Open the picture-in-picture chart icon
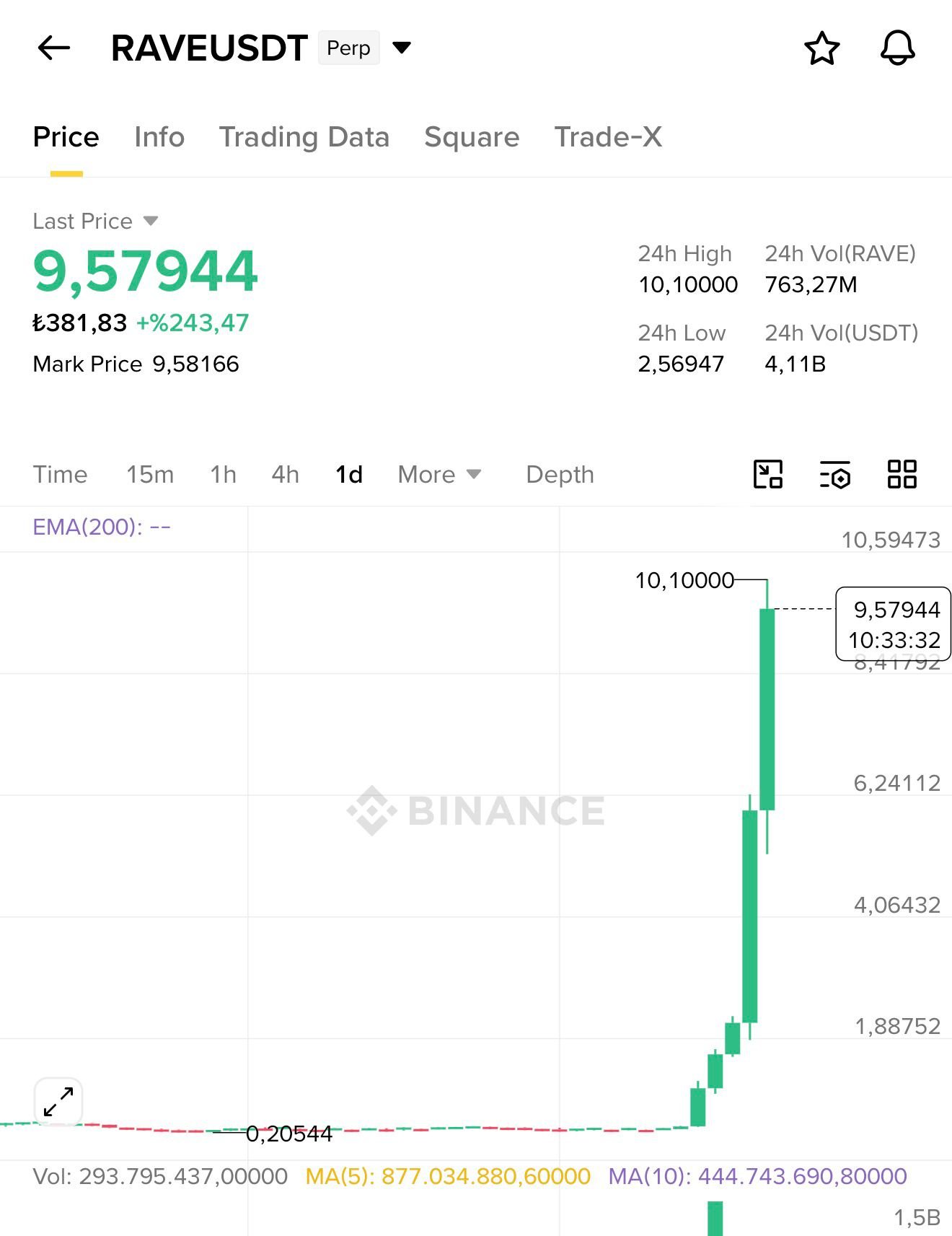This screenshot has width=952, height=1236. pos(768,474)
